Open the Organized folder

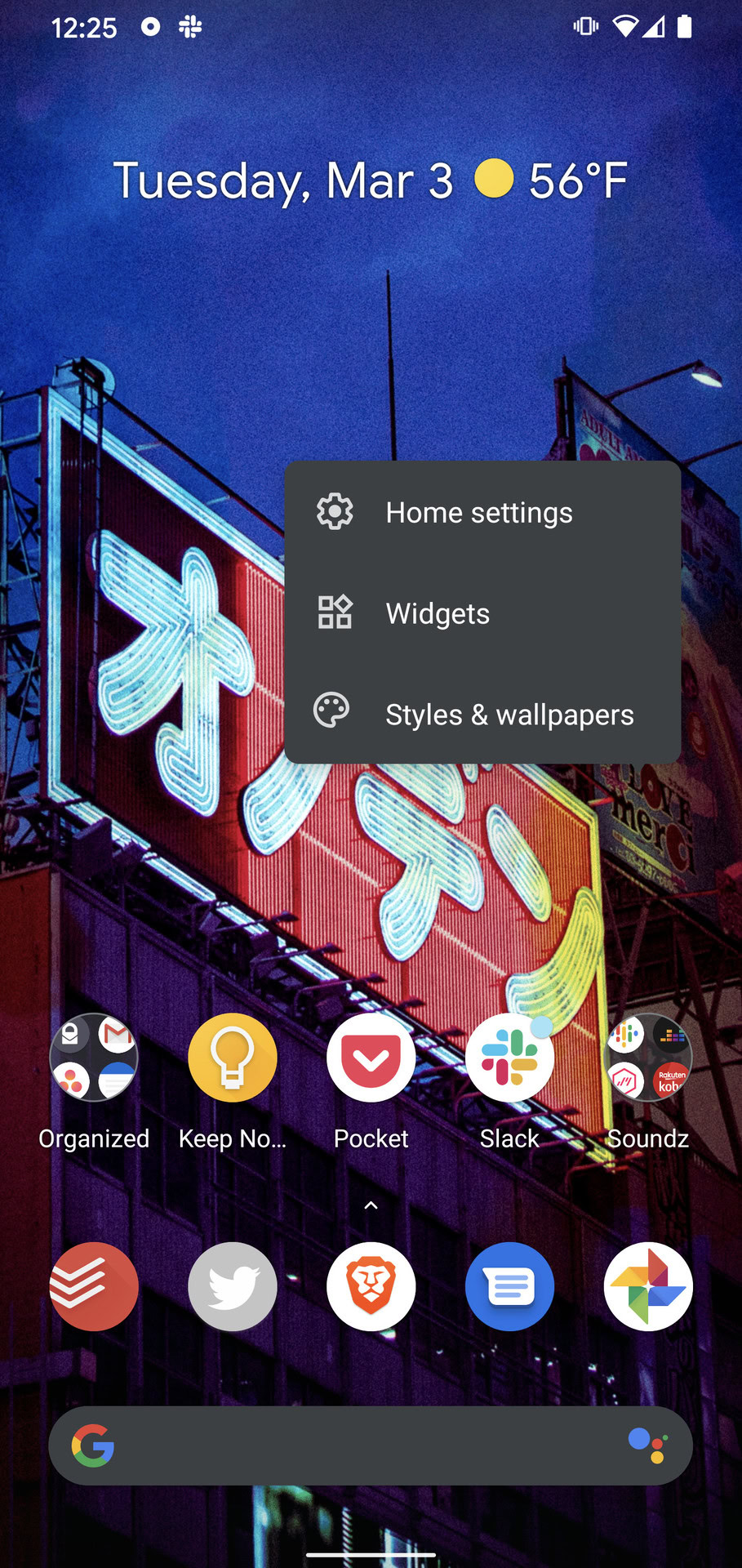point(94,1058)
